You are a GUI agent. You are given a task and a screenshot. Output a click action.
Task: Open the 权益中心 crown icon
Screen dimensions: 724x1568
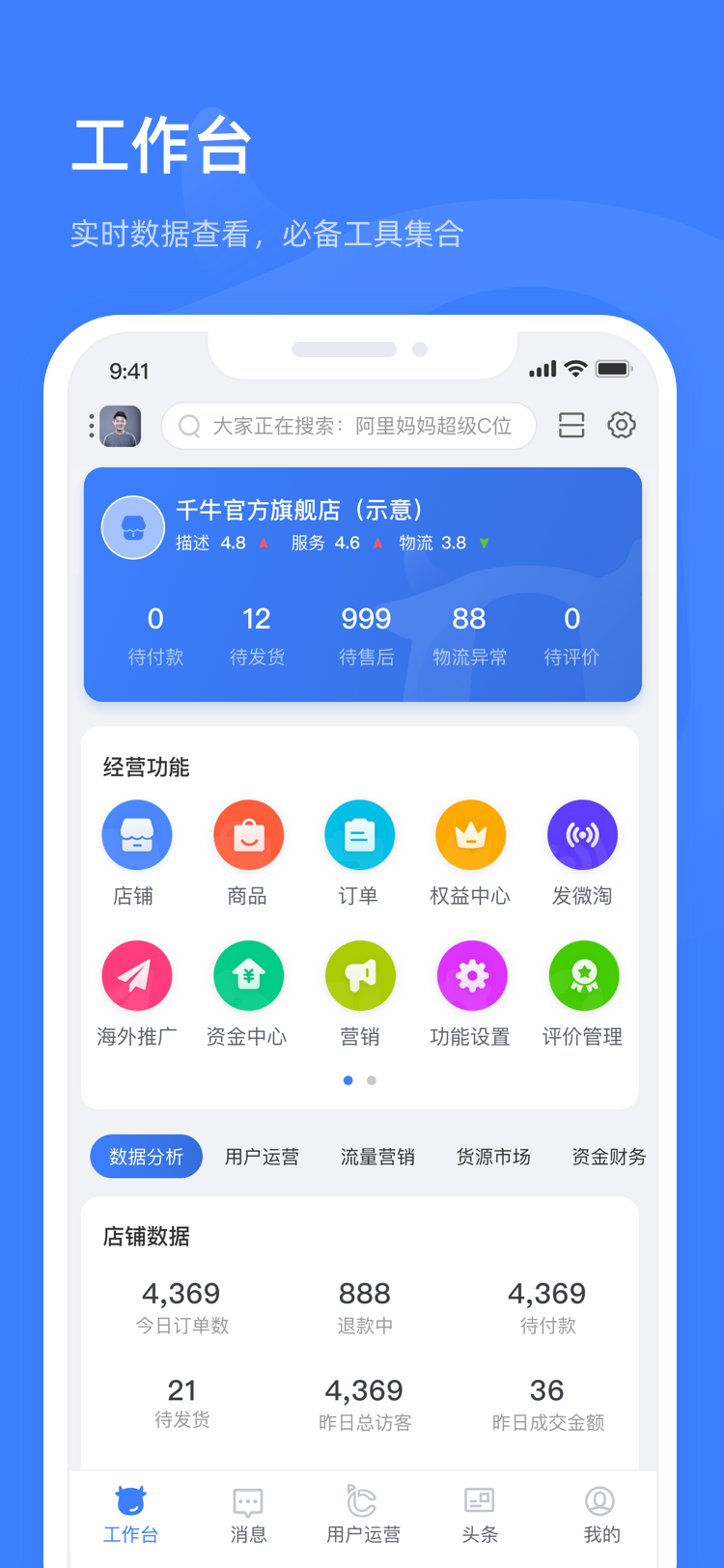[471, 834]
